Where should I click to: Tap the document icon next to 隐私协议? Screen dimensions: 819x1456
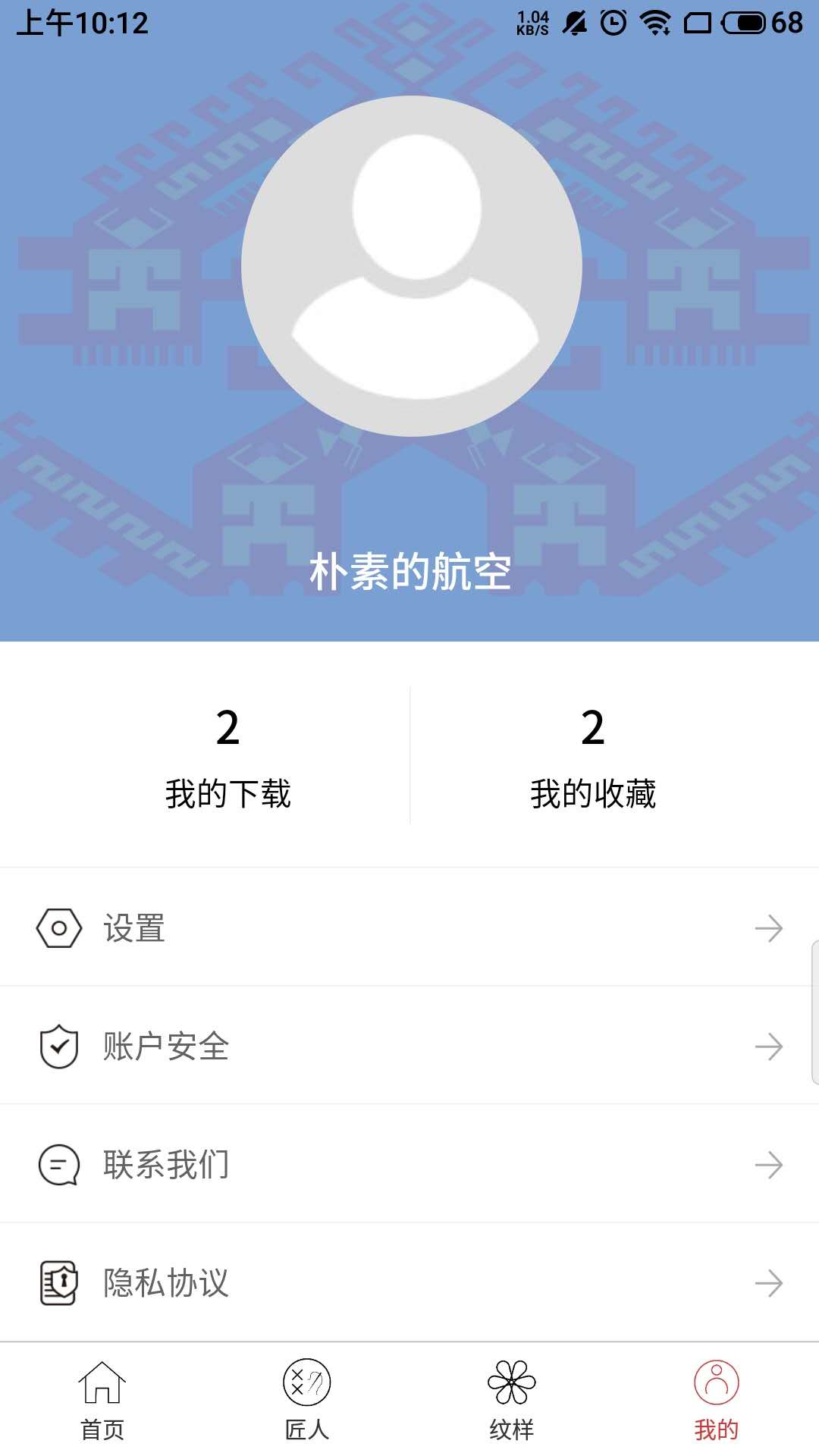point(57,1282)
